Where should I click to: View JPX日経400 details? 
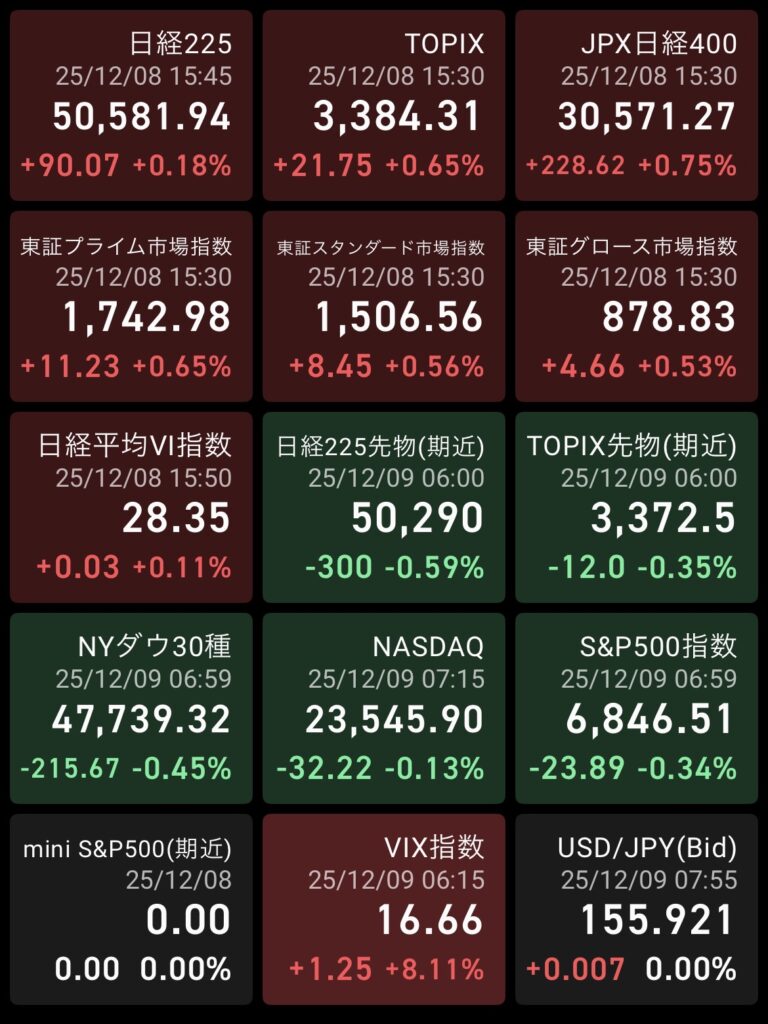(636, 105)
